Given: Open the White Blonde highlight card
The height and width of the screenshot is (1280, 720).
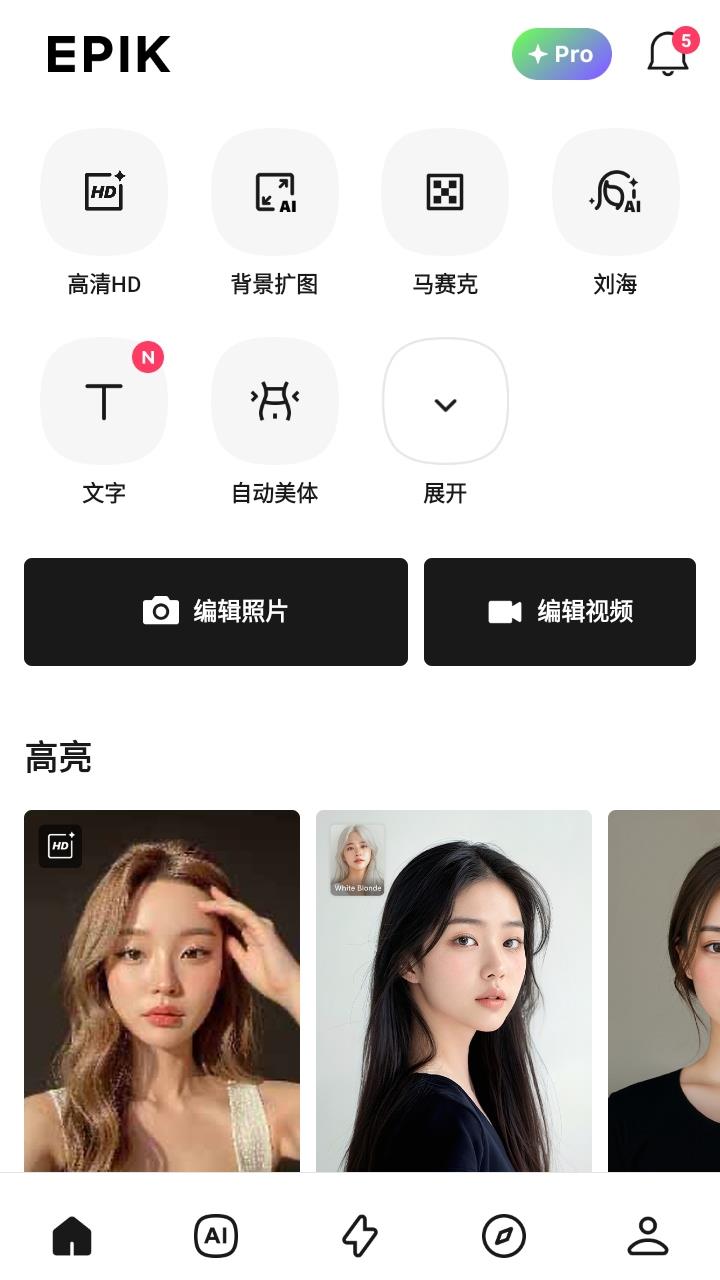Looking at the screenshot, I should 454,990.
